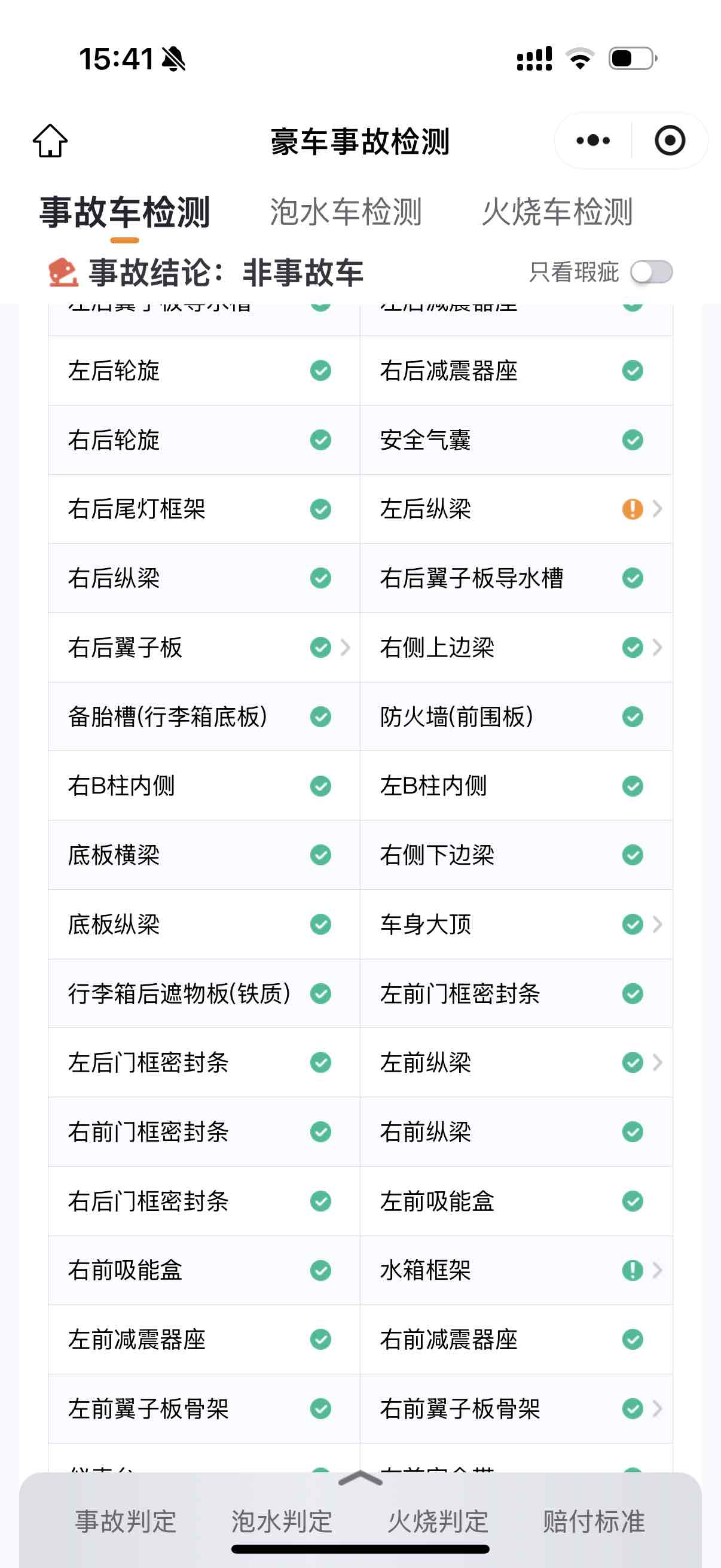This screenshot has width=721, height=1568.
Task: View the 赔付标准 section
Action: [594, 1521]
